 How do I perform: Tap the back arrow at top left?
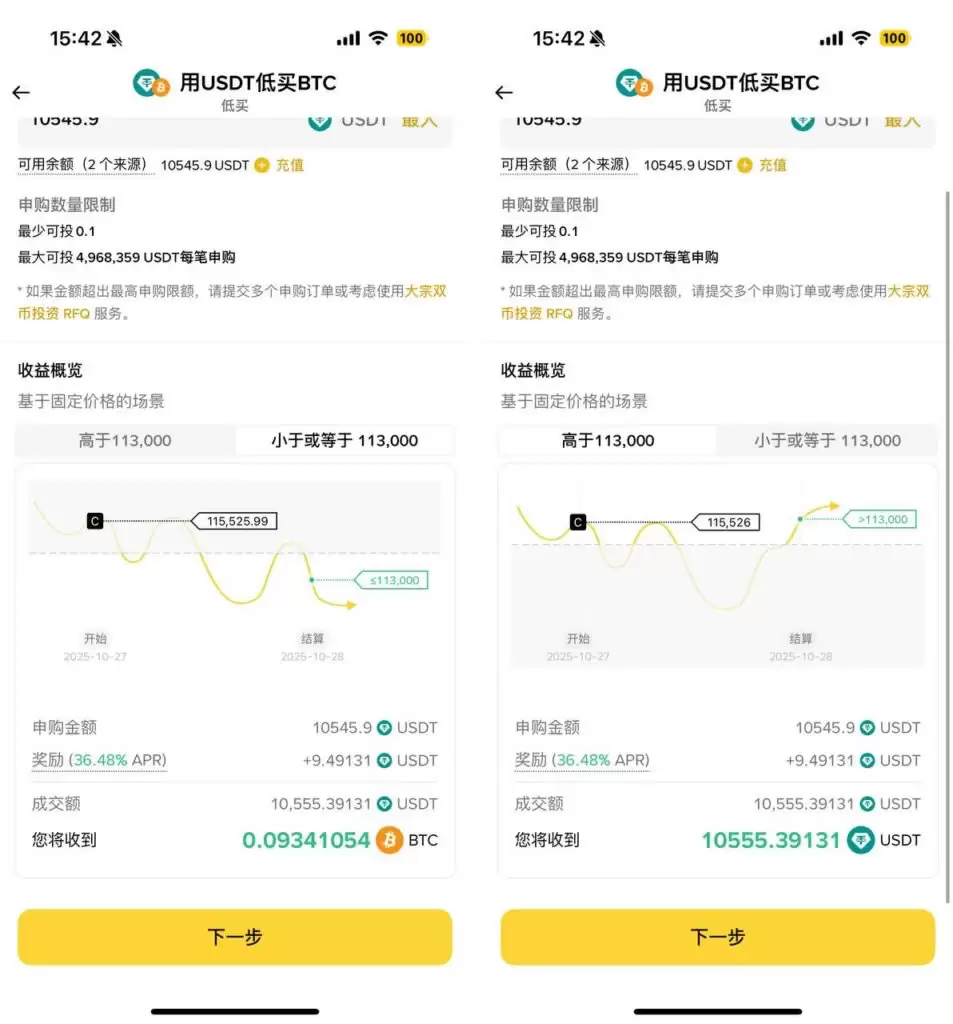(20, 92)
